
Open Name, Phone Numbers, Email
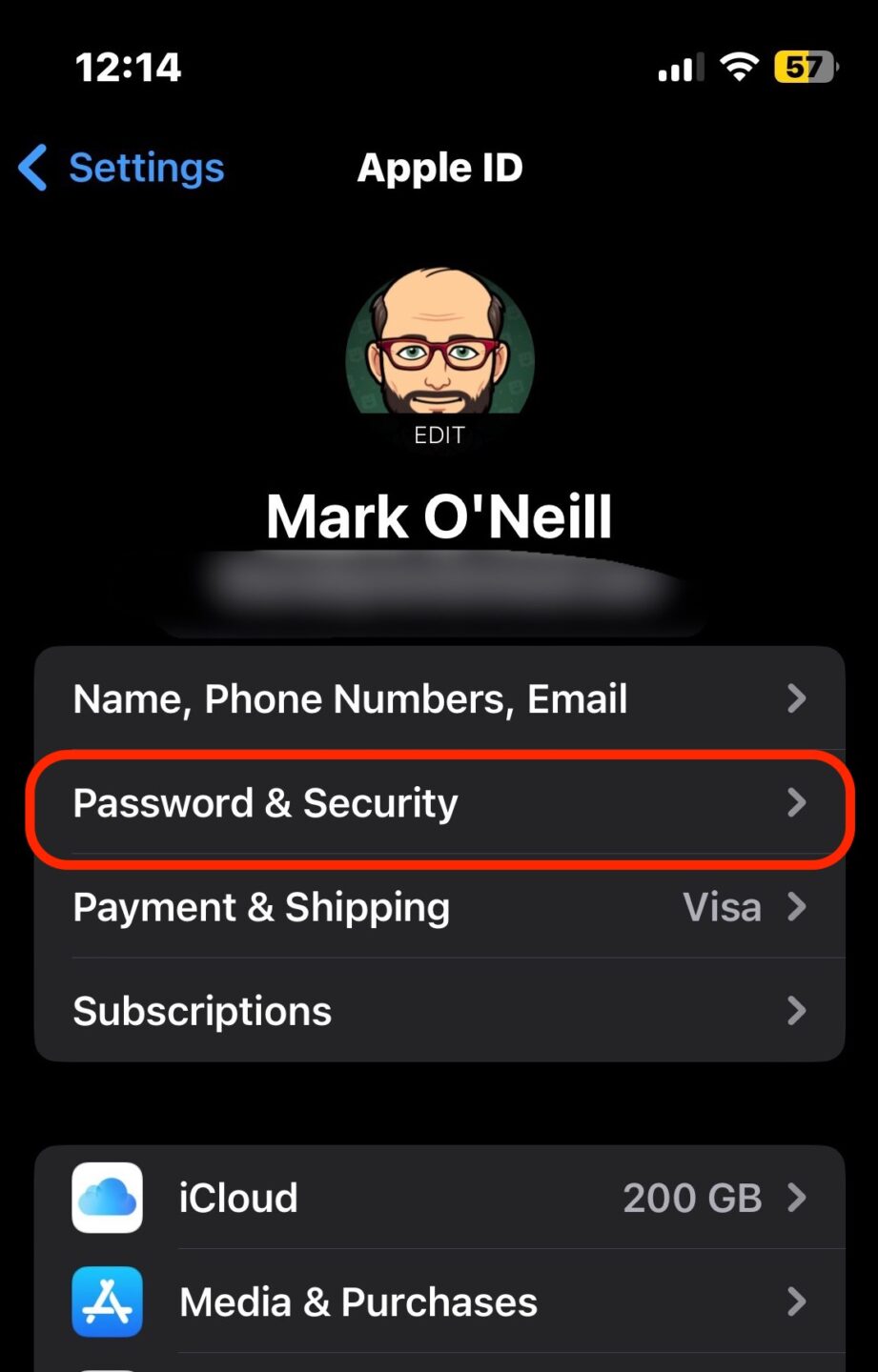click(x=439, y=699)
